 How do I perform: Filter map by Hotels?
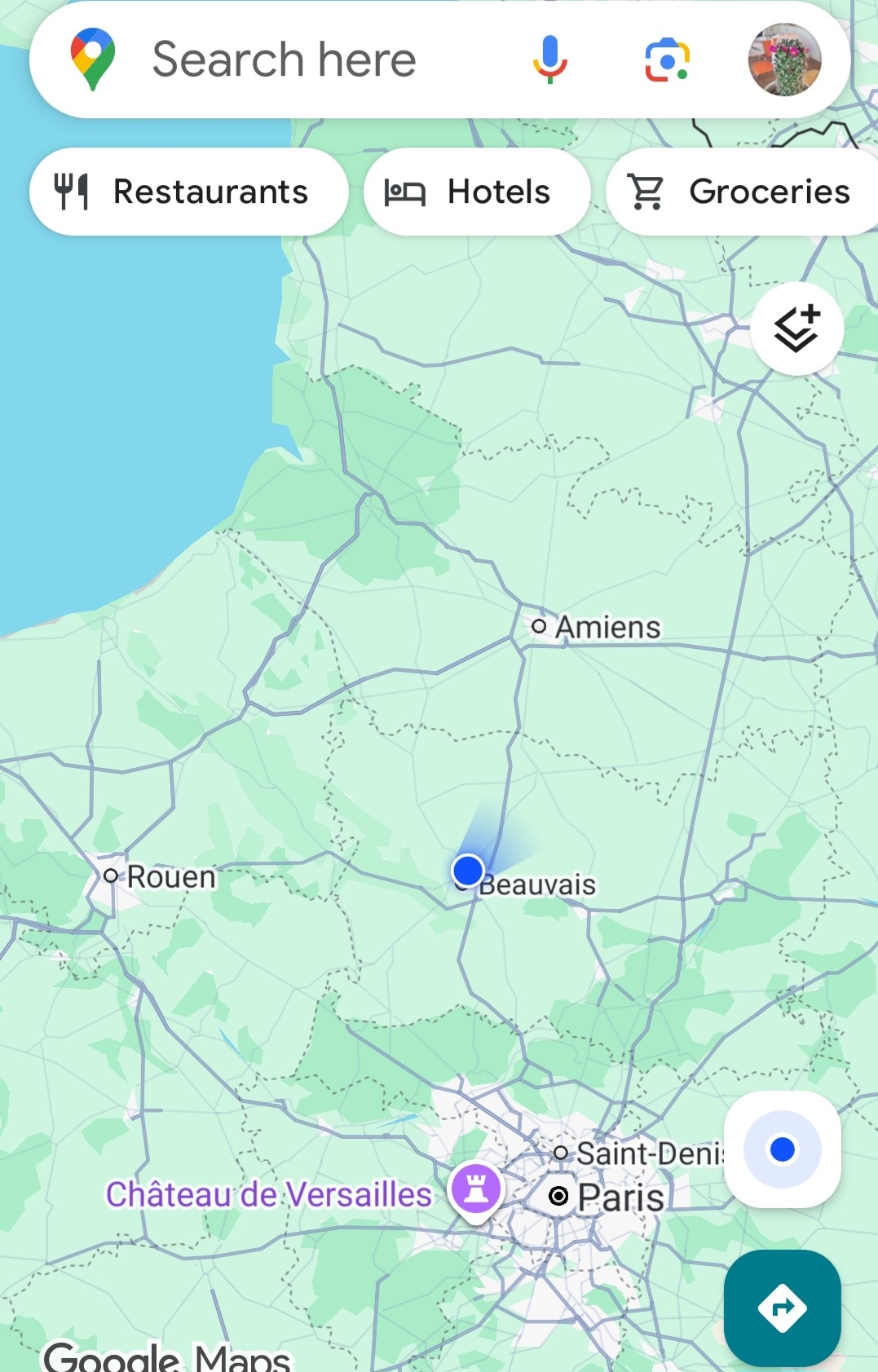click(x=476, y=192)
